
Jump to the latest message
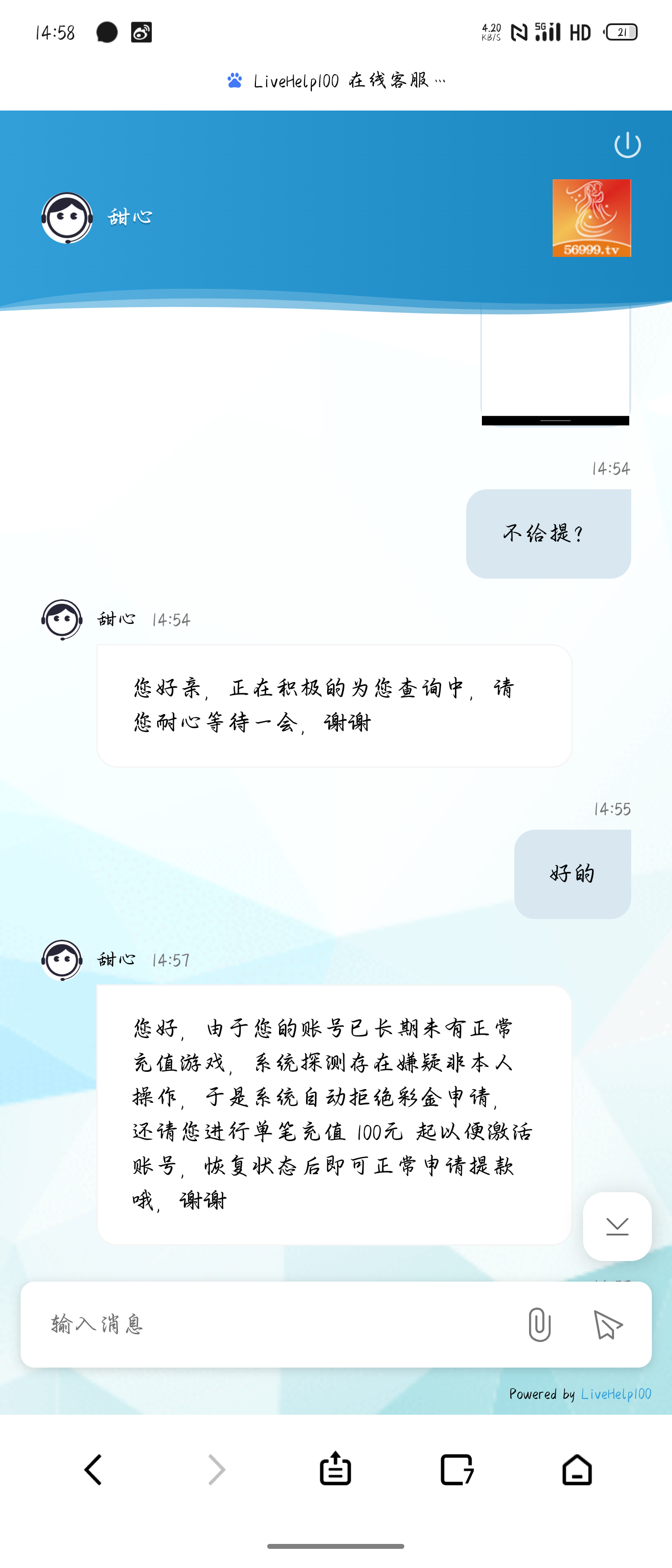(616, 1226)
